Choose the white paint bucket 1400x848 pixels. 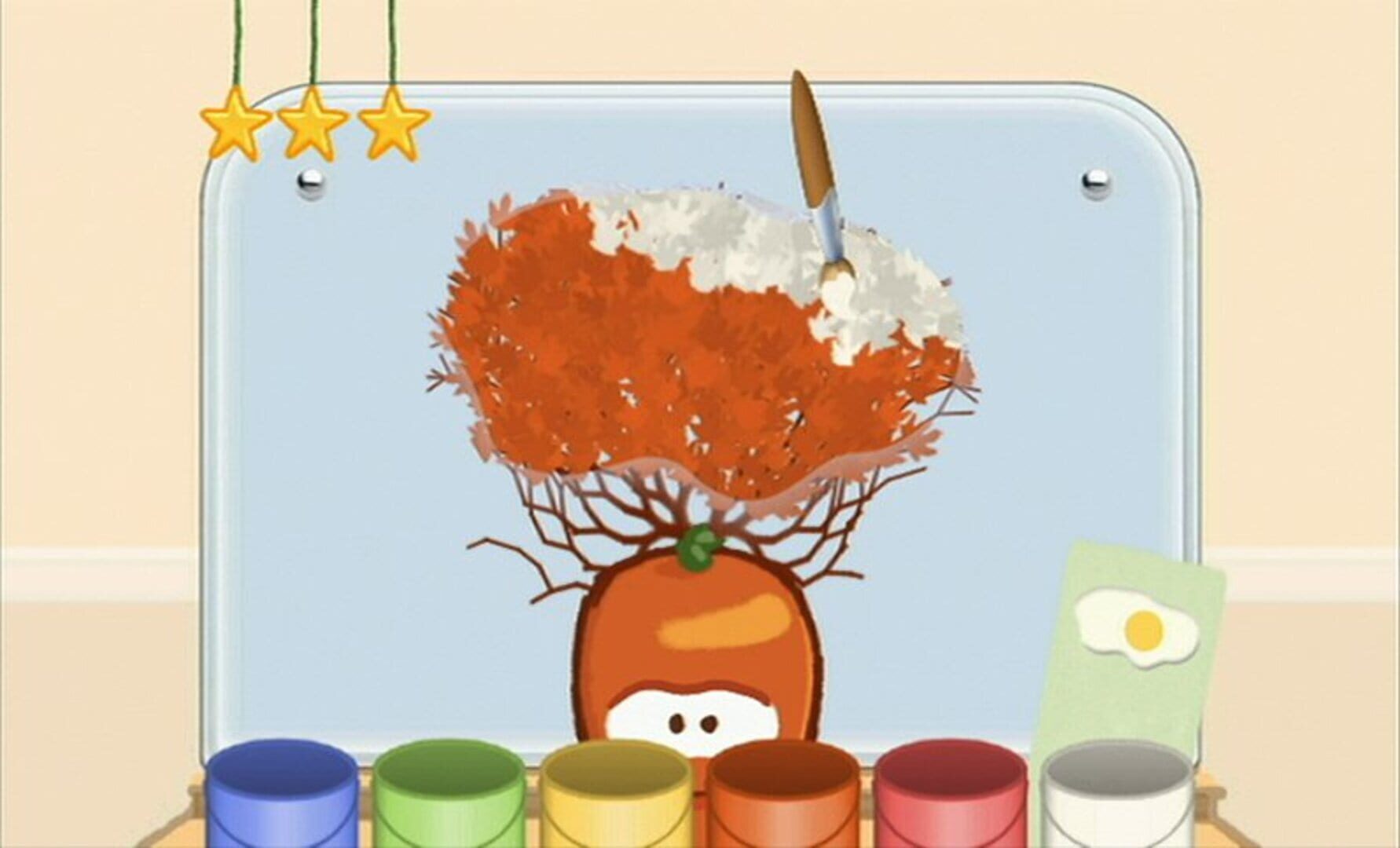pyautogui.click(x=1117, y=795)
